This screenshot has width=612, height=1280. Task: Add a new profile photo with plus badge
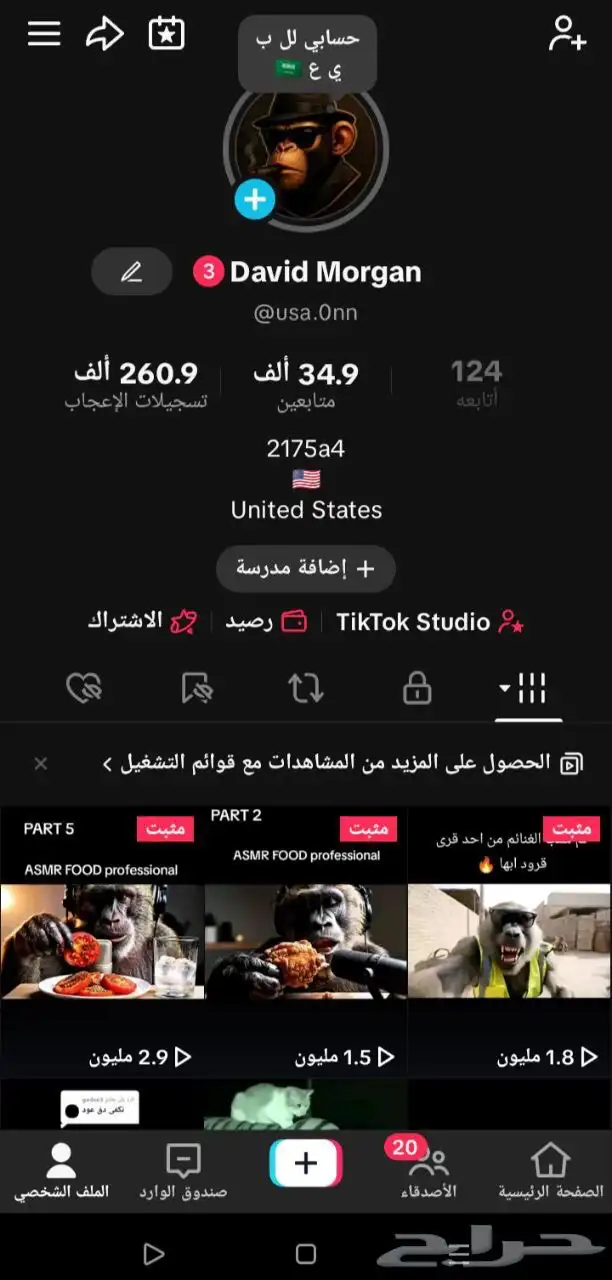point(254,200)
